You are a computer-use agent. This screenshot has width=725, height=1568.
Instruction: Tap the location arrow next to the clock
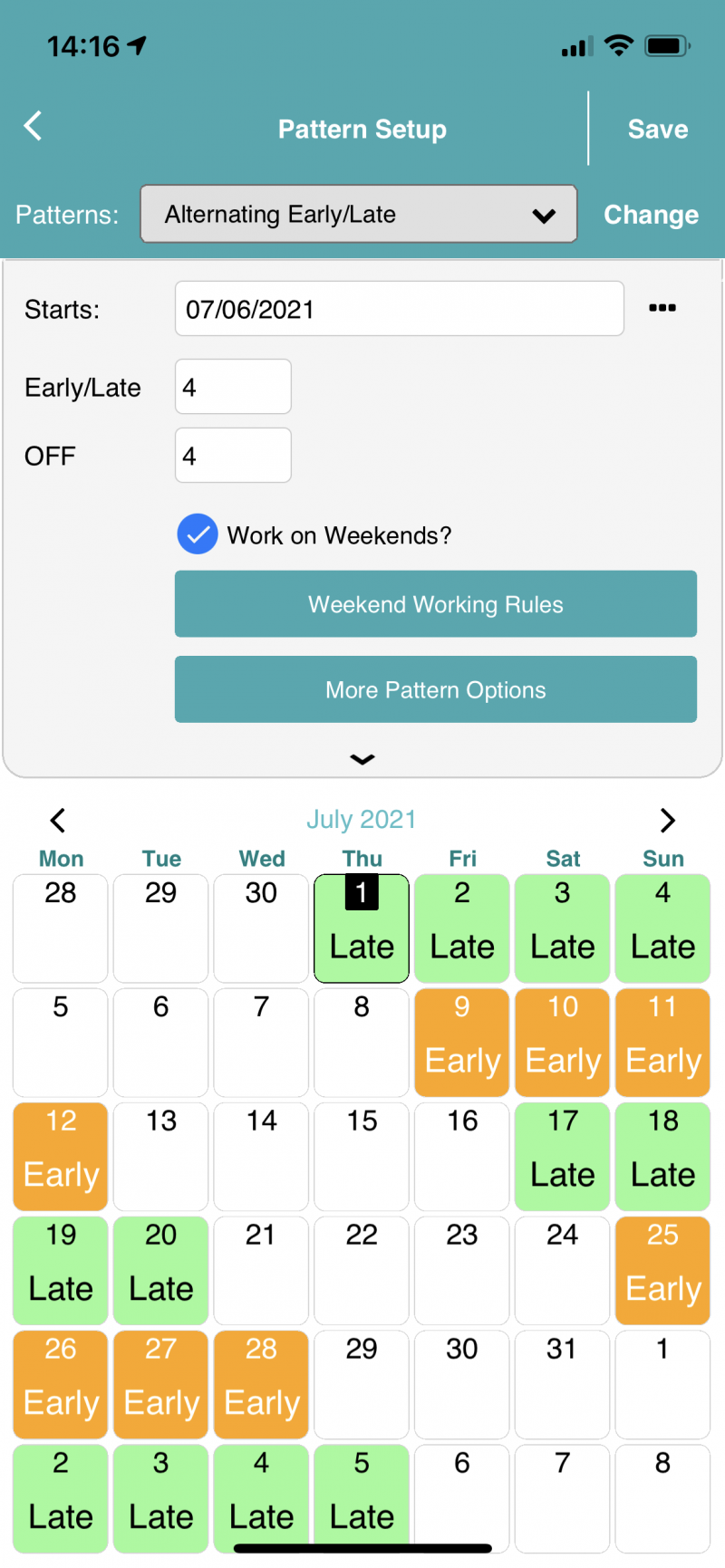[134, 44]
